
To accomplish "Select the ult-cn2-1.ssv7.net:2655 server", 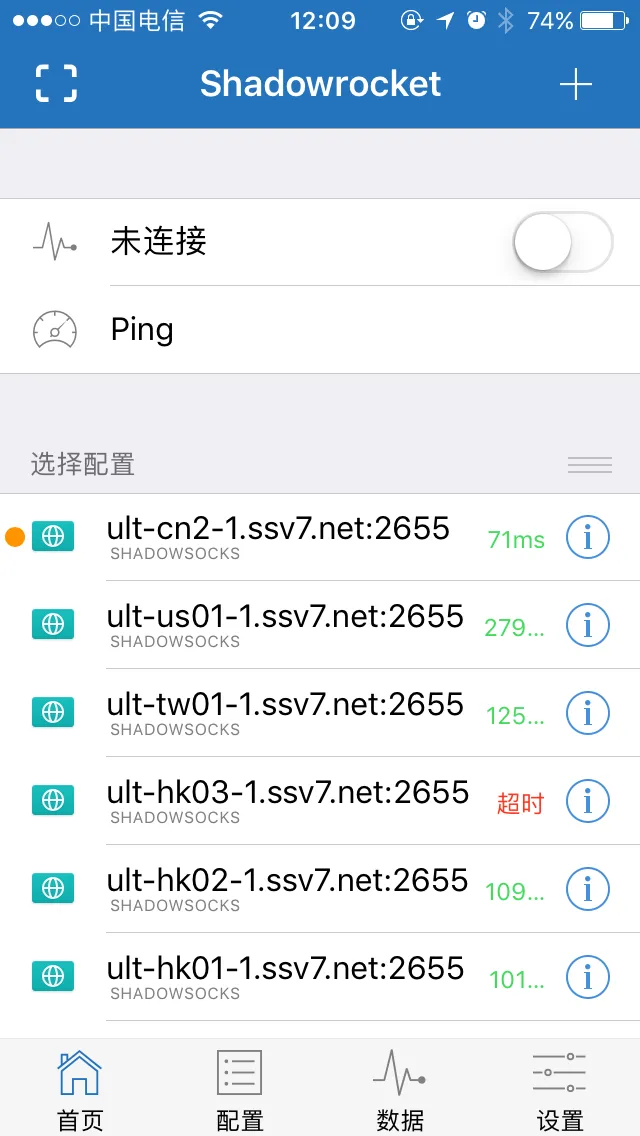I will click(320, 538).
